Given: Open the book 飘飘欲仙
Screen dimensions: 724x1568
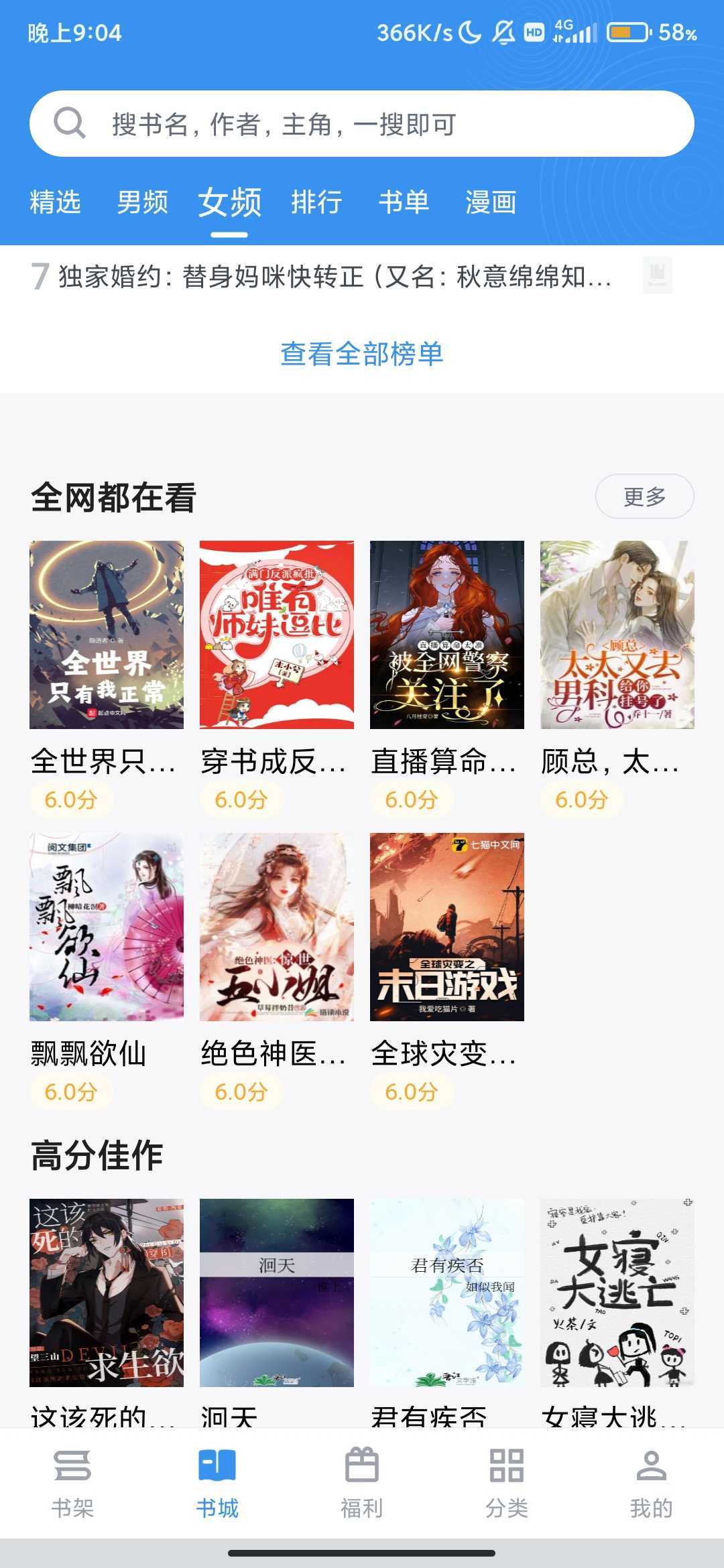Looking at the screenshot, I should click(107, 927).
